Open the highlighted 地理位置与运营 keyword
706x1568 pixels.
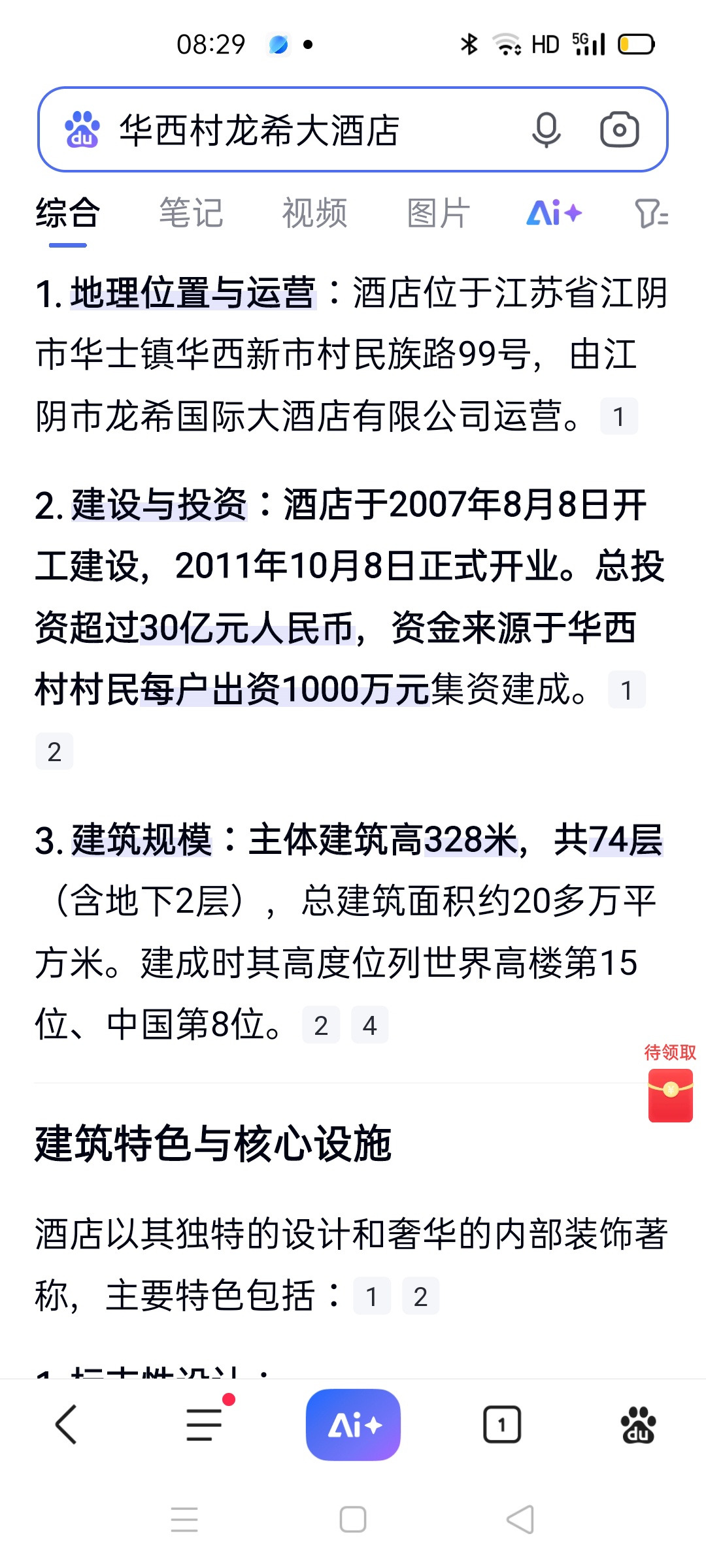pos(193,293)
